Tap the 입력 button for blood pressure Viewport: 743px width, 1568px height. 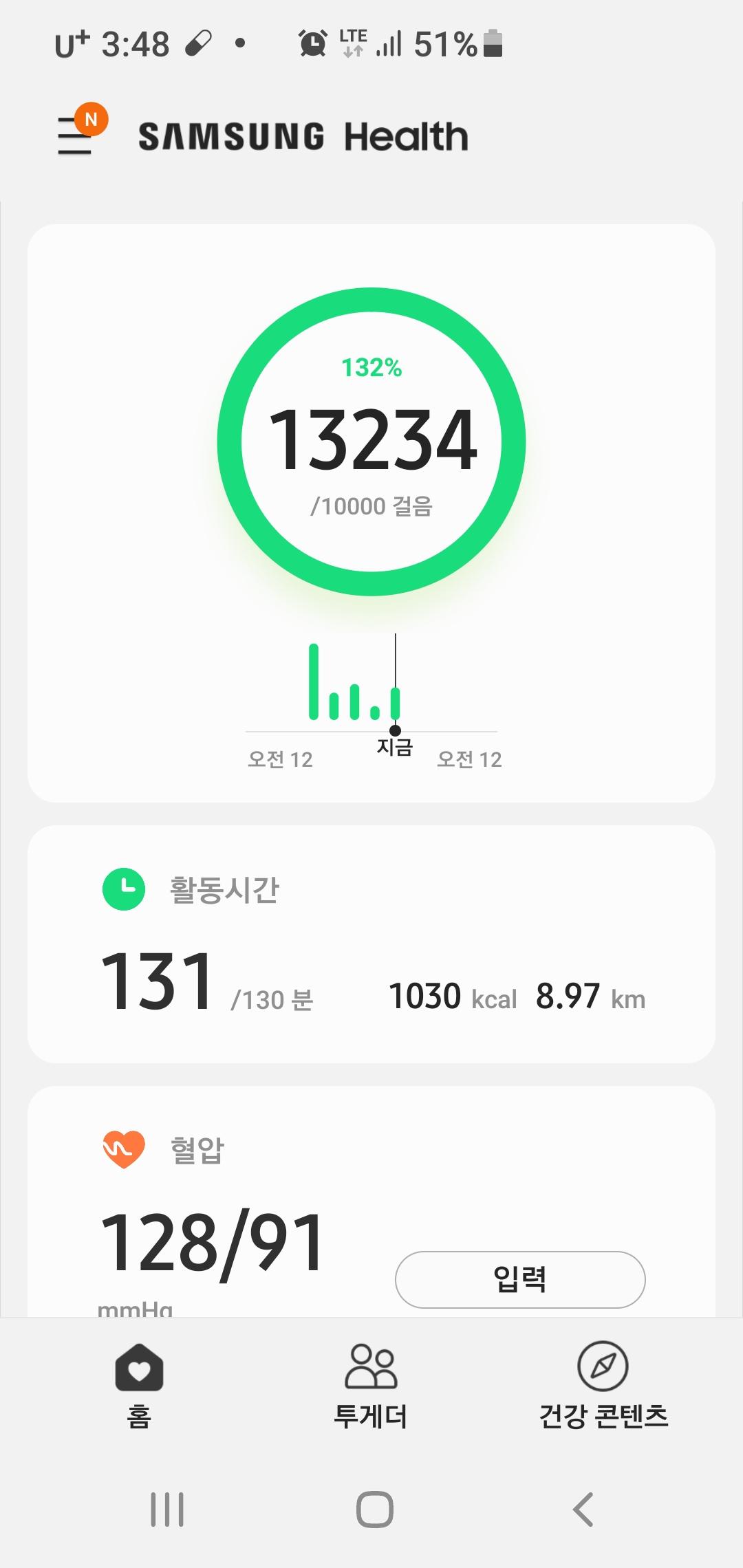click(x=520, y=1279)
